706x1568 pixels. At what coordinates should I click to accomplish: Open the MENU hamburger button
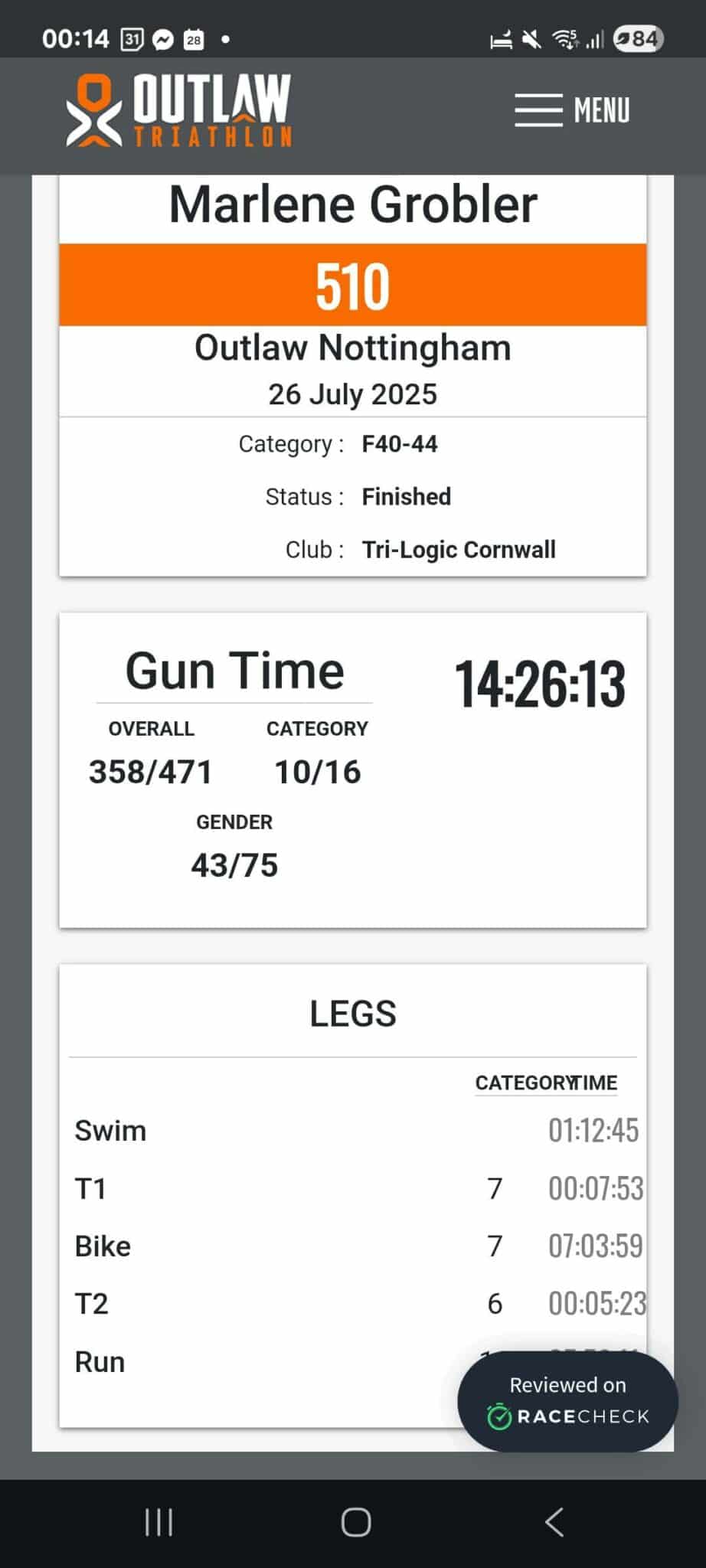[572, 110]
